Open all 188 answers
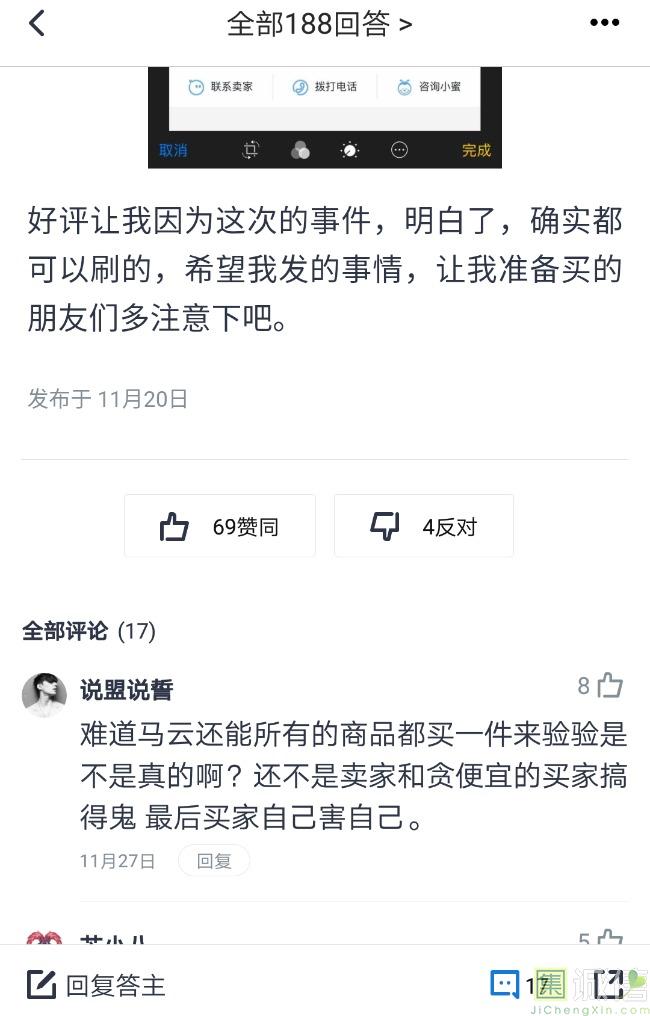The image size is (650, 1016). [319, 24]
